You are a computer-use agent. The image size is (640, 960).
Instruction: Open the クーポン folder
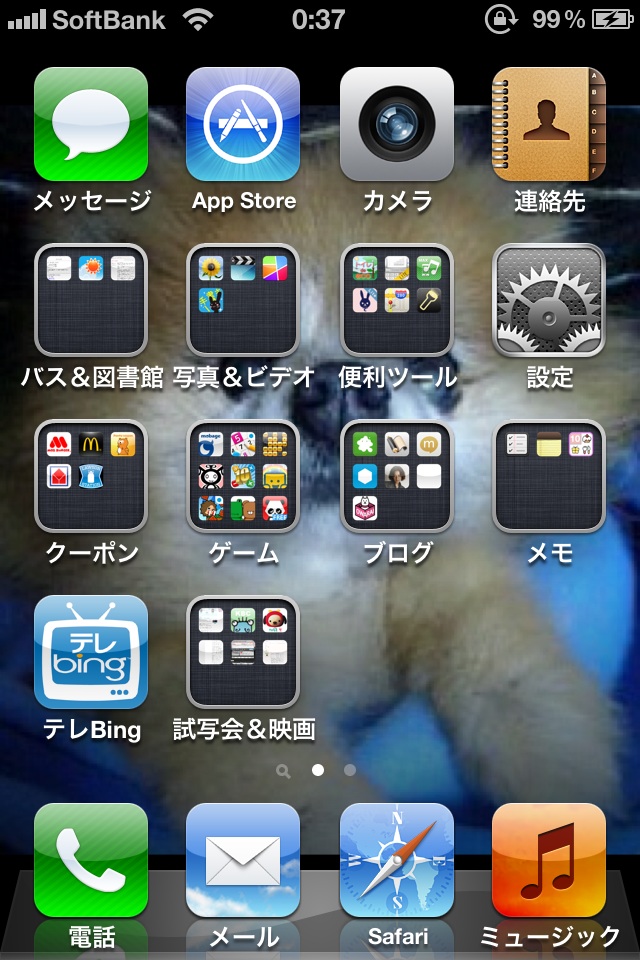(91, 476)
